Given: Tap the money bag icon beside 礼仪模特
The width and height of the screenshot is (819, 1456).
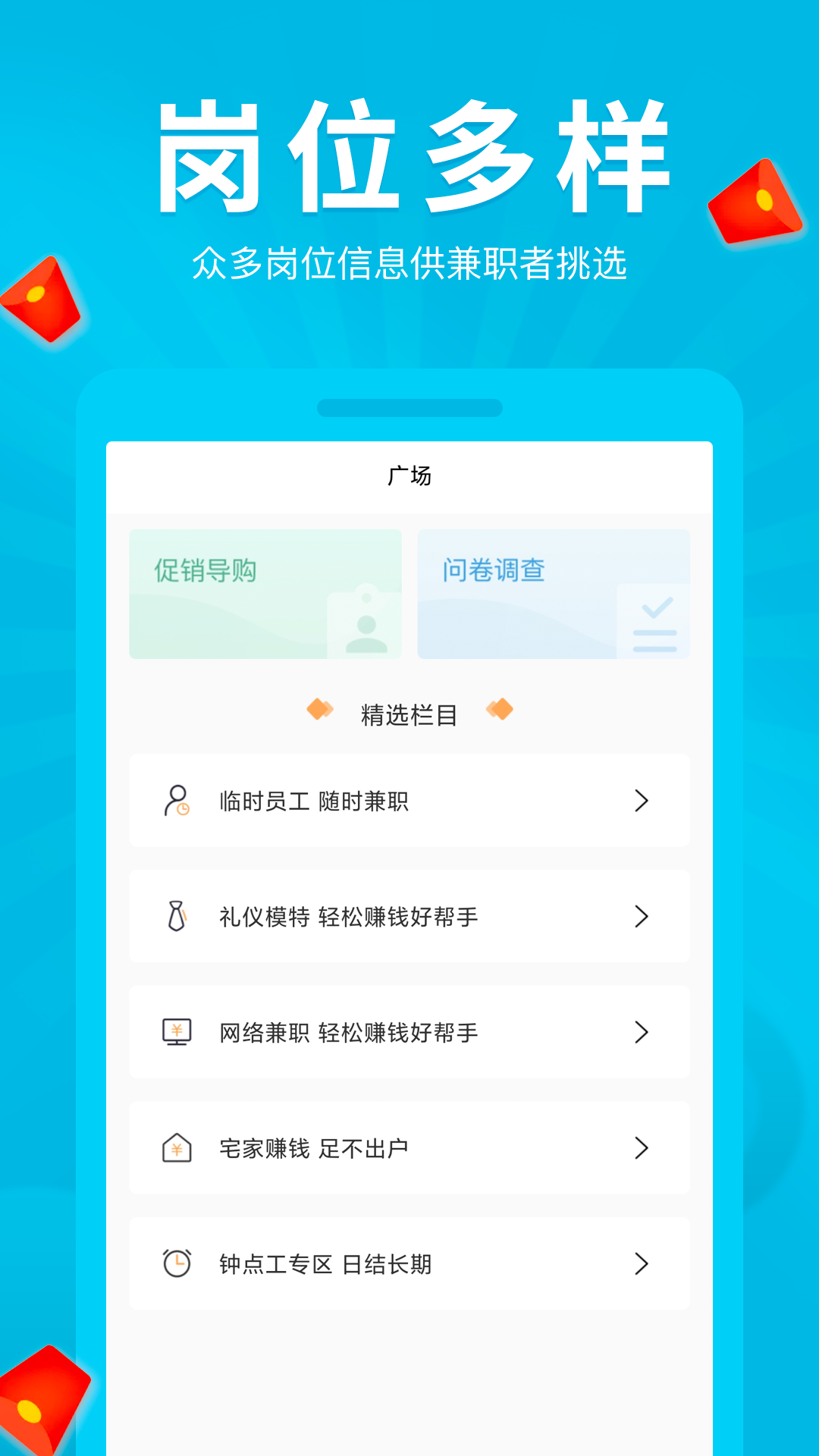Looking at the screenshot, I should [176, 915].
